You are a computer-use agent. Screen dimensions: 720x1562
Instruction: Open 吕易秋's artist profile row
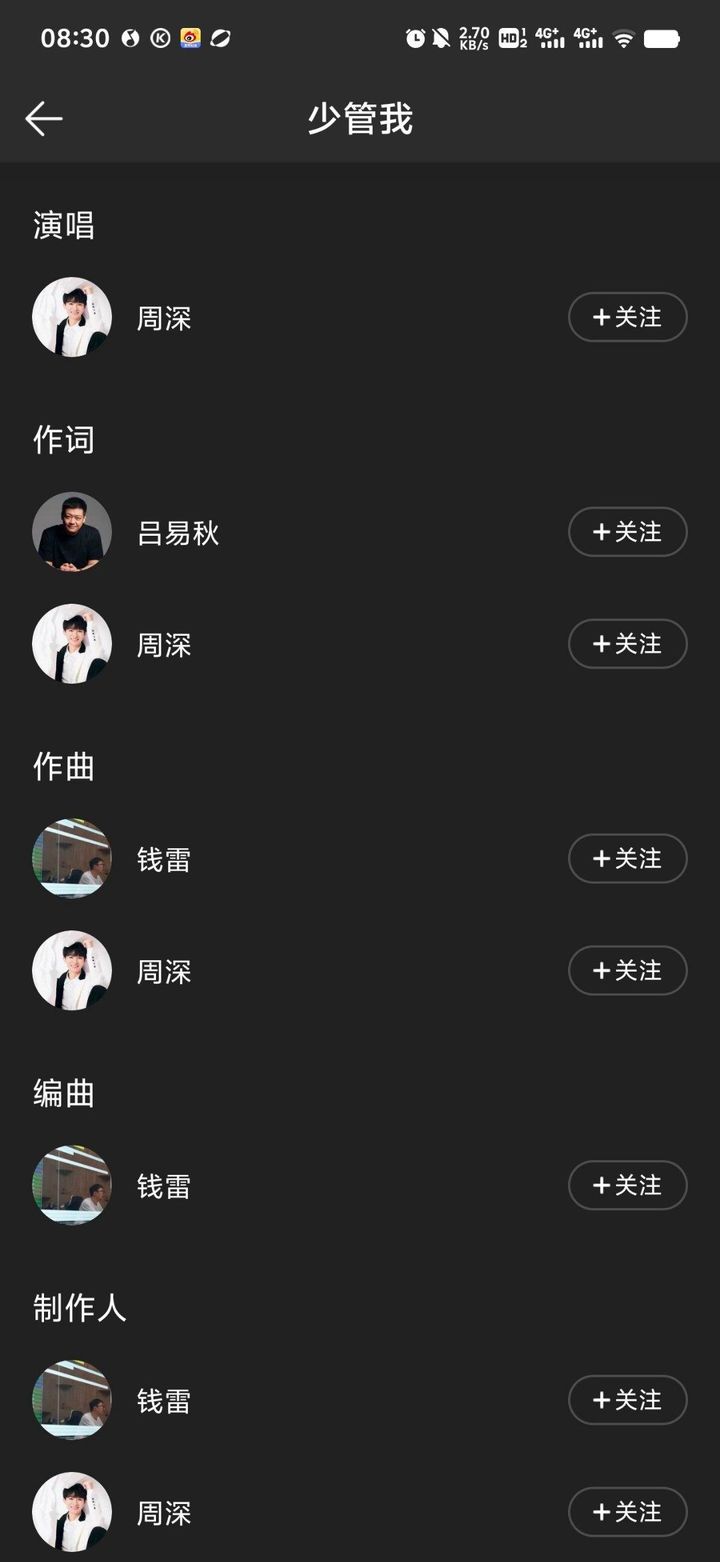(178, 533)
